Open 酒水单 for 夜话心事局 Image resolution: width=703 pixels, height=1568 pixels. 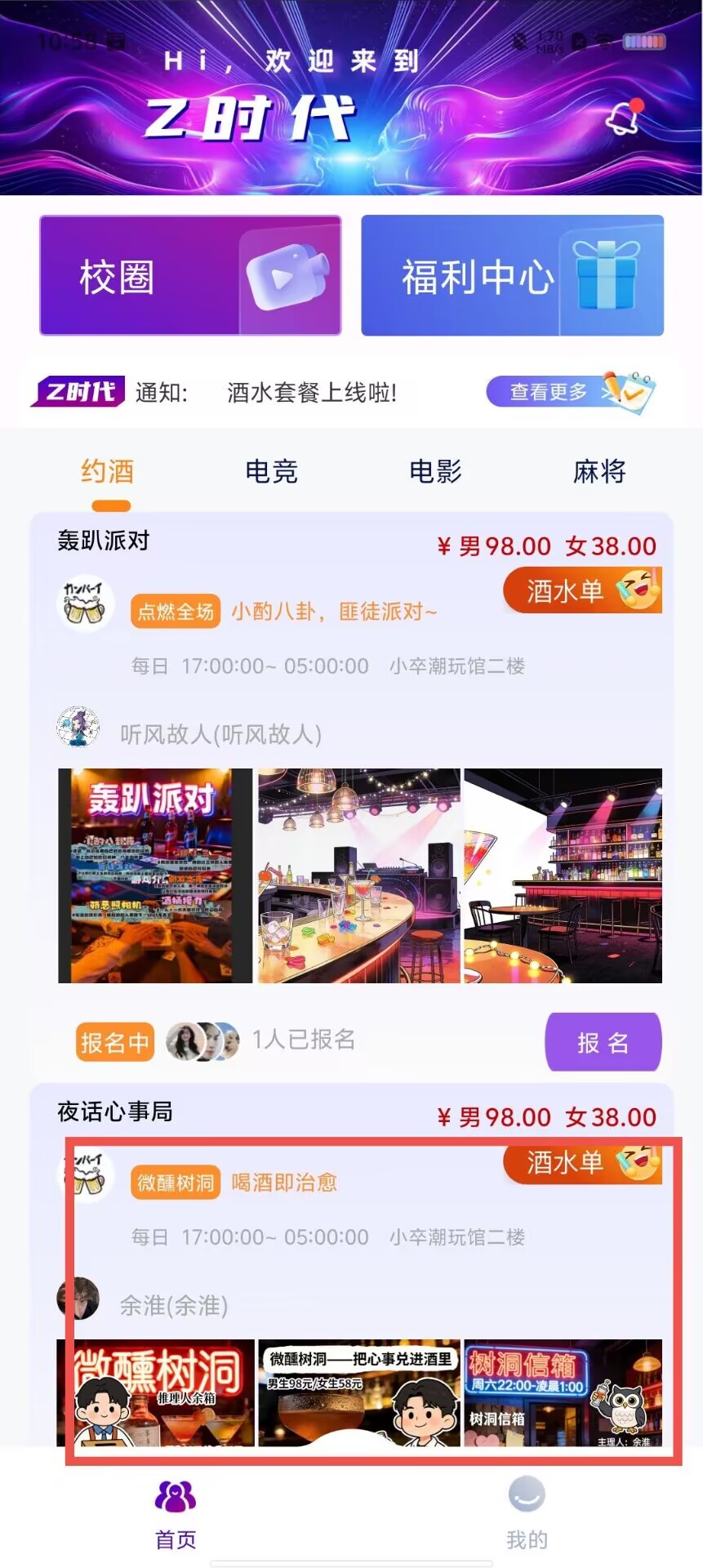[x=582, y=1161]
